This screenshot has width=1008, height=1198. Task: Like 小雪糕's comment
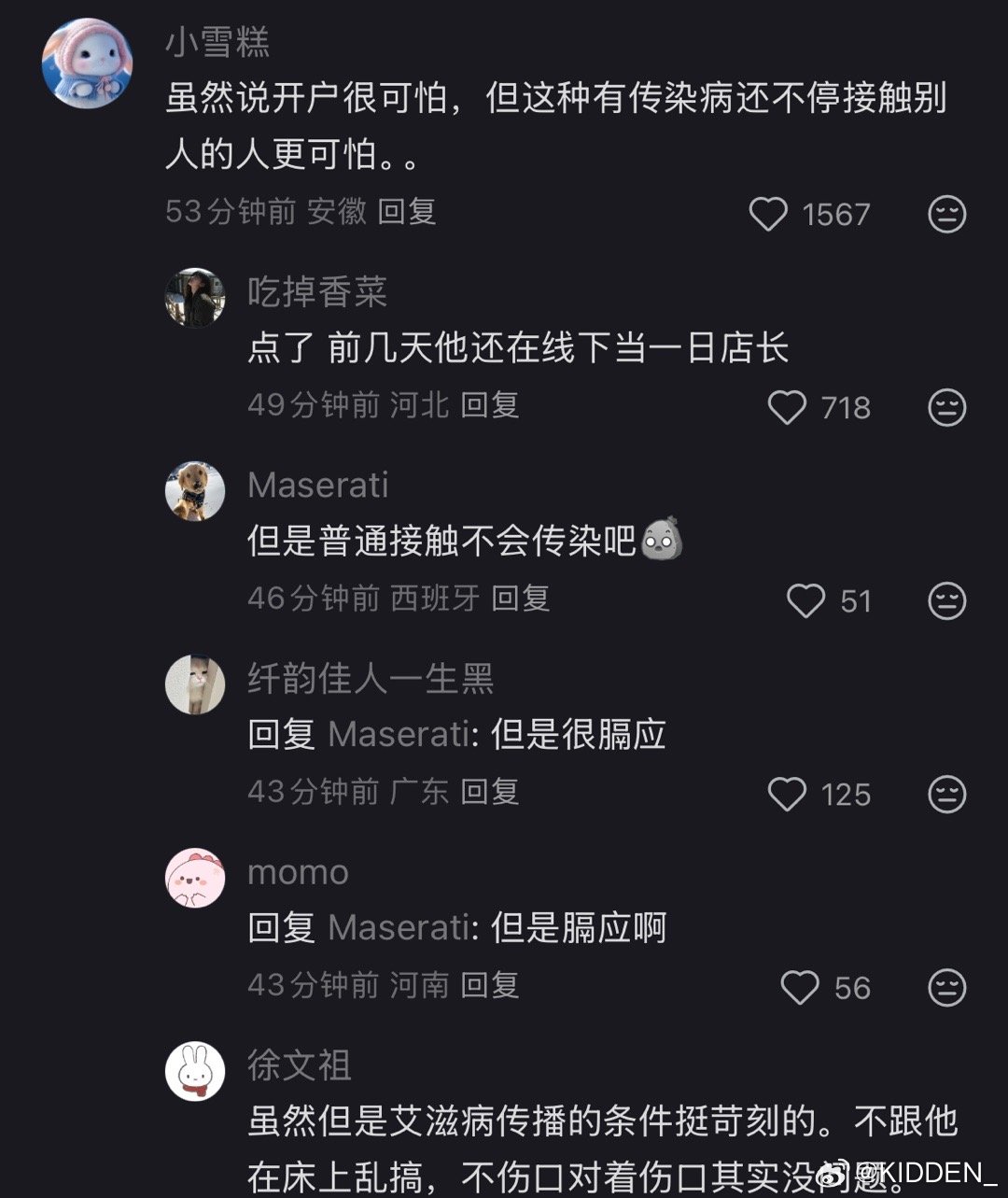(769, 214)
